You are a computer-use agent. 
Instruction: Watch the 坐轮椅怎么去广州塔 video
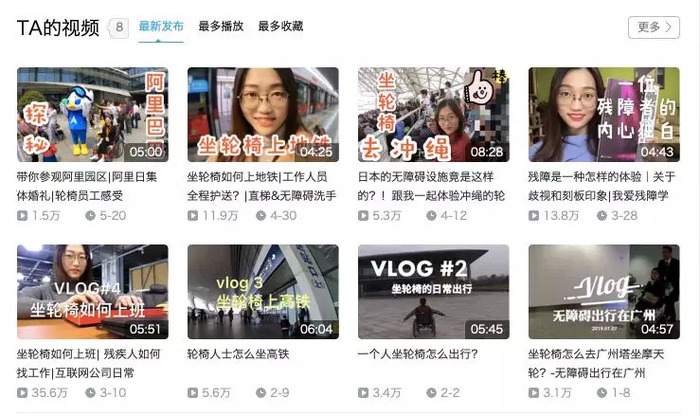(x=603, y=291)
